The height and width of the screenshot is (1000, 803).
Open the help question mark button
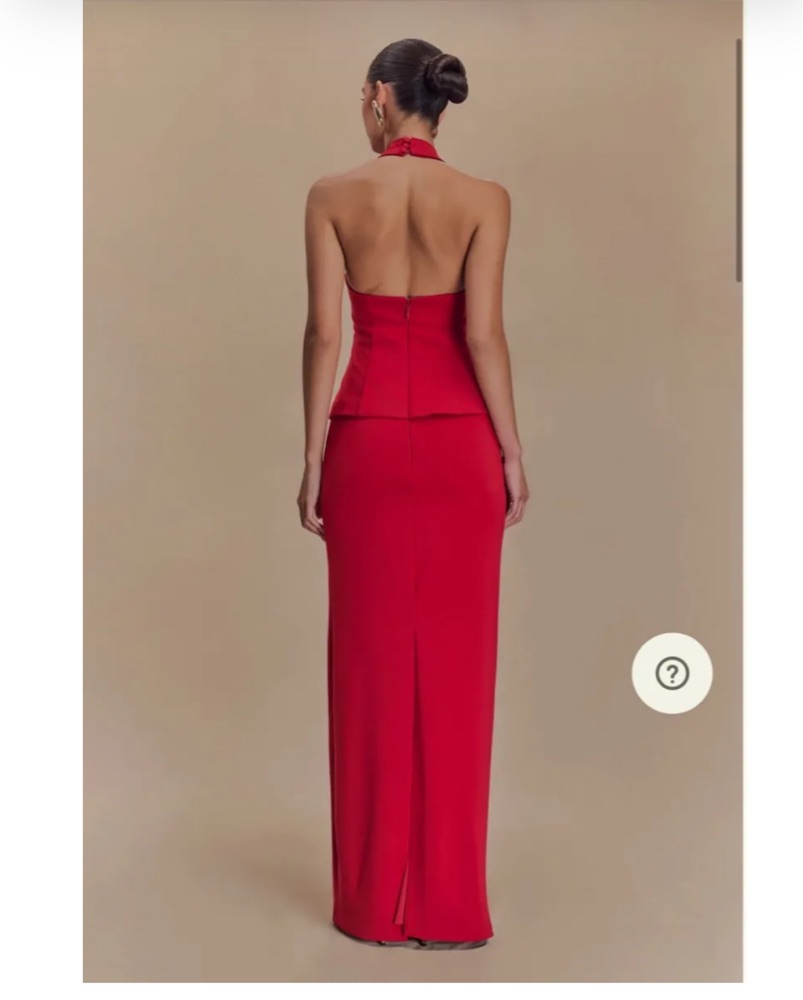pos(672,673)
